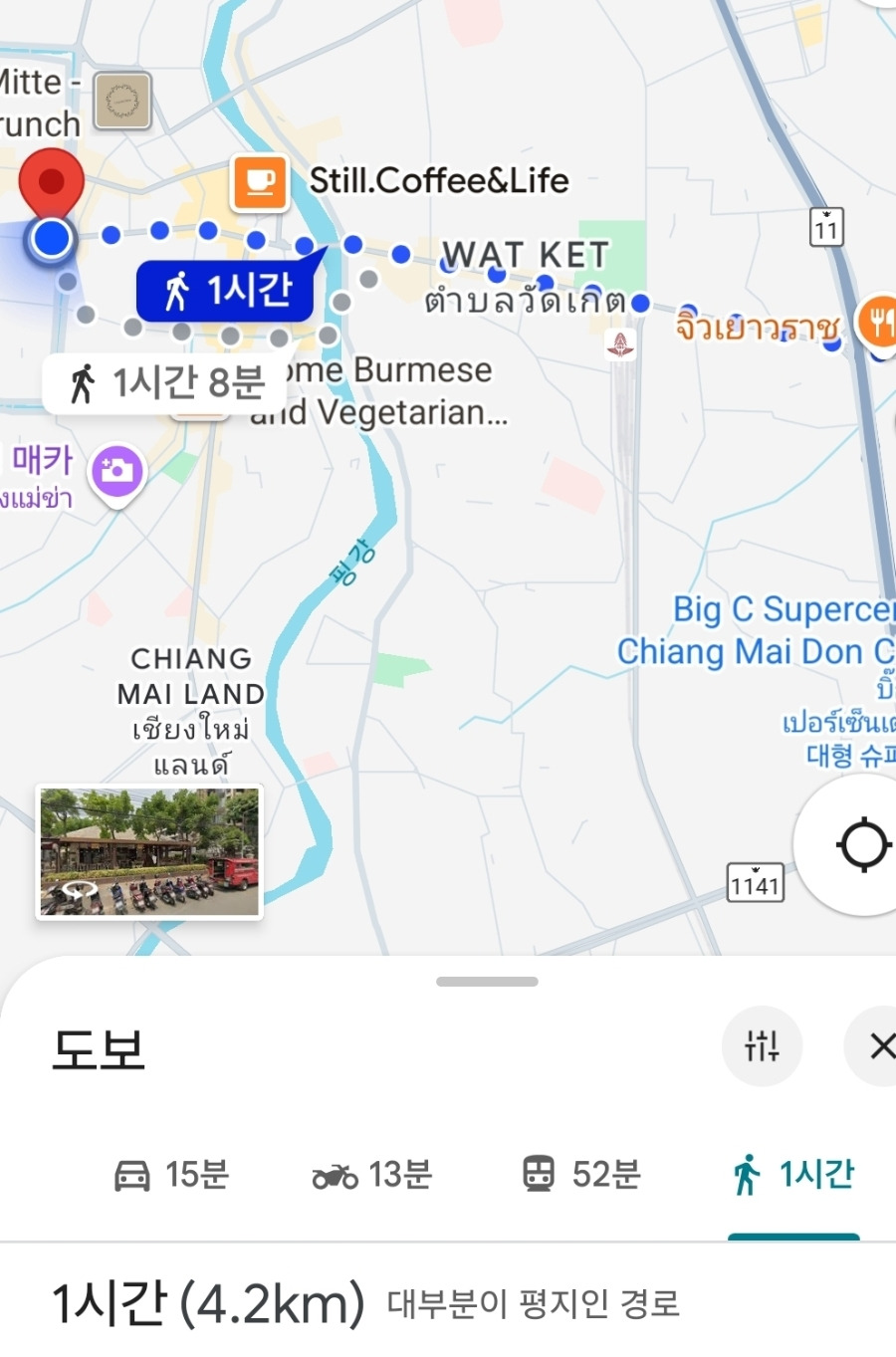
Task: Open the purple camera photo marker
Action: (117, 472)
